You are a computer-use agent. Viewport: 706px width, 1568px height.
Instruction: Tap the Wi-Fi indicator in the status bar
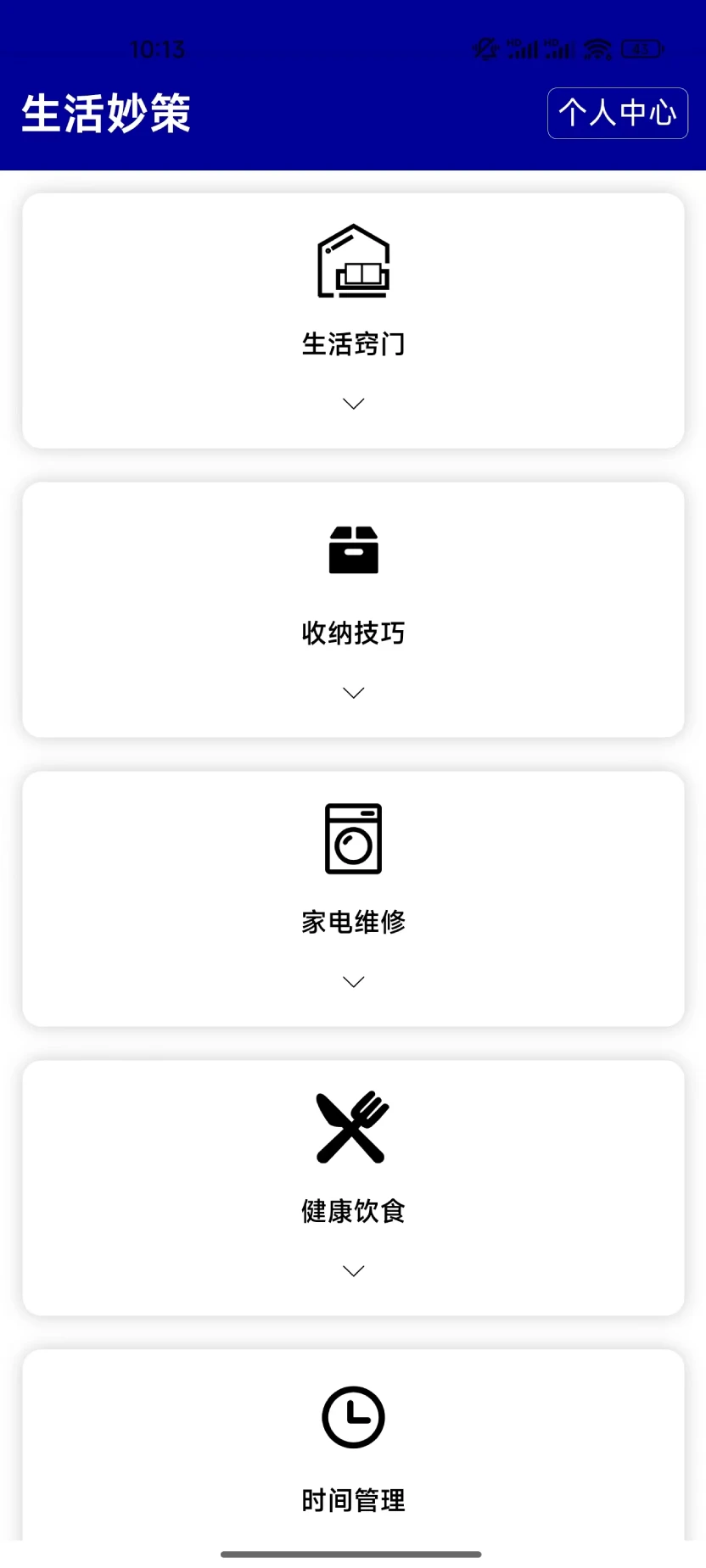[x=597, y=50]
